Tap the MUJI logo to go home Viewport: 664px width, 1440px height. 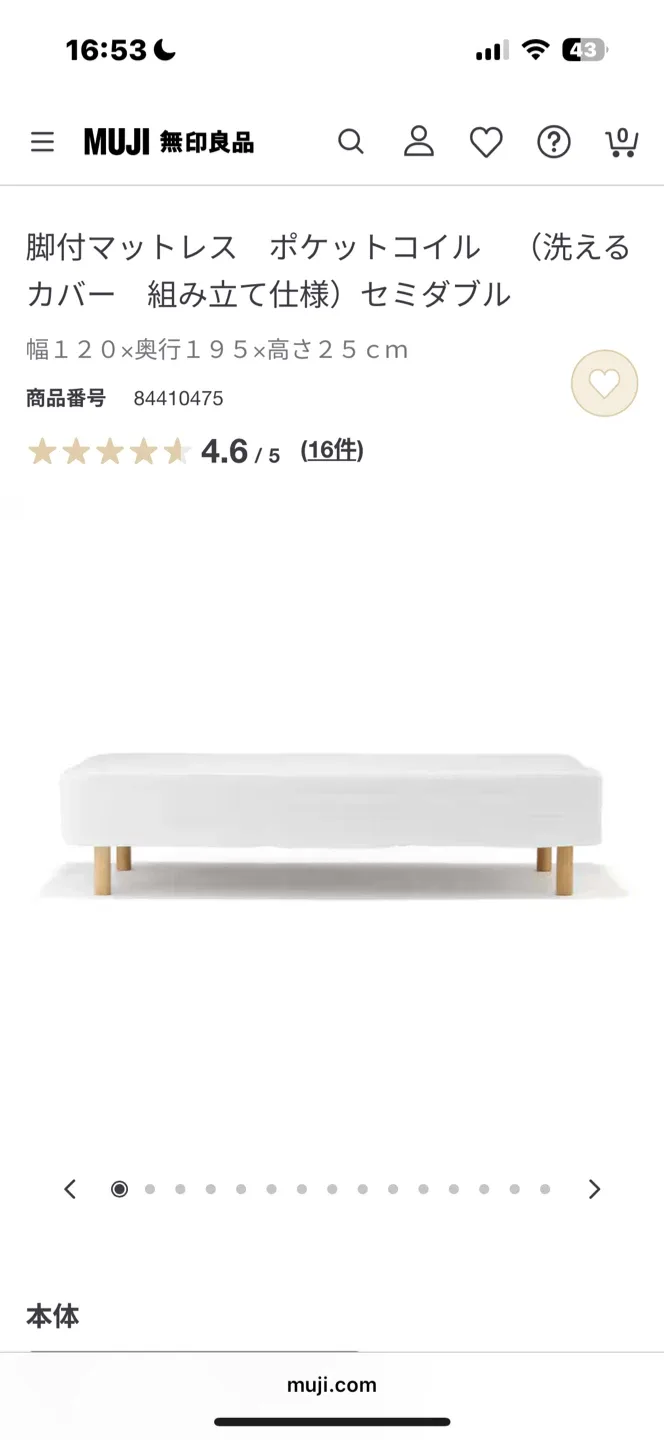(x=168, y=142)
